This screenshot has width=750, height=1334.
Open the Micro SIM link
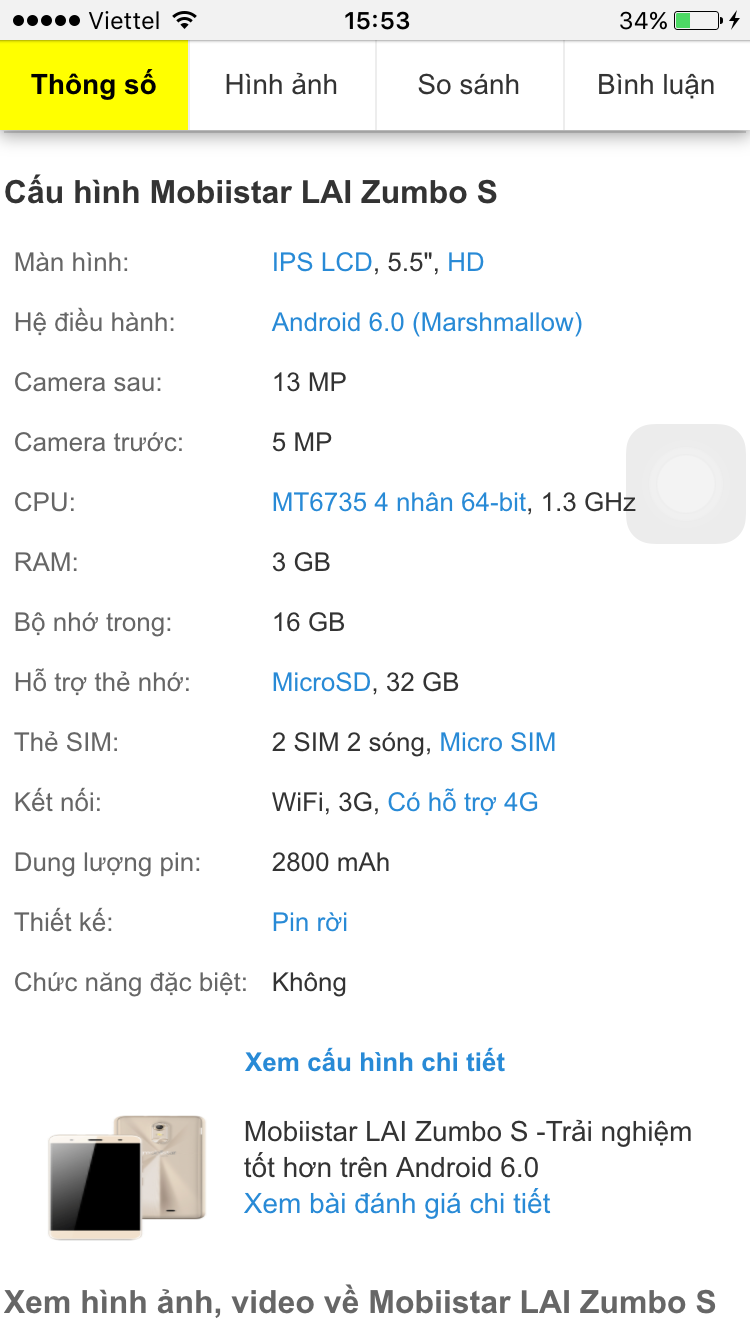(x=497, y=743)
